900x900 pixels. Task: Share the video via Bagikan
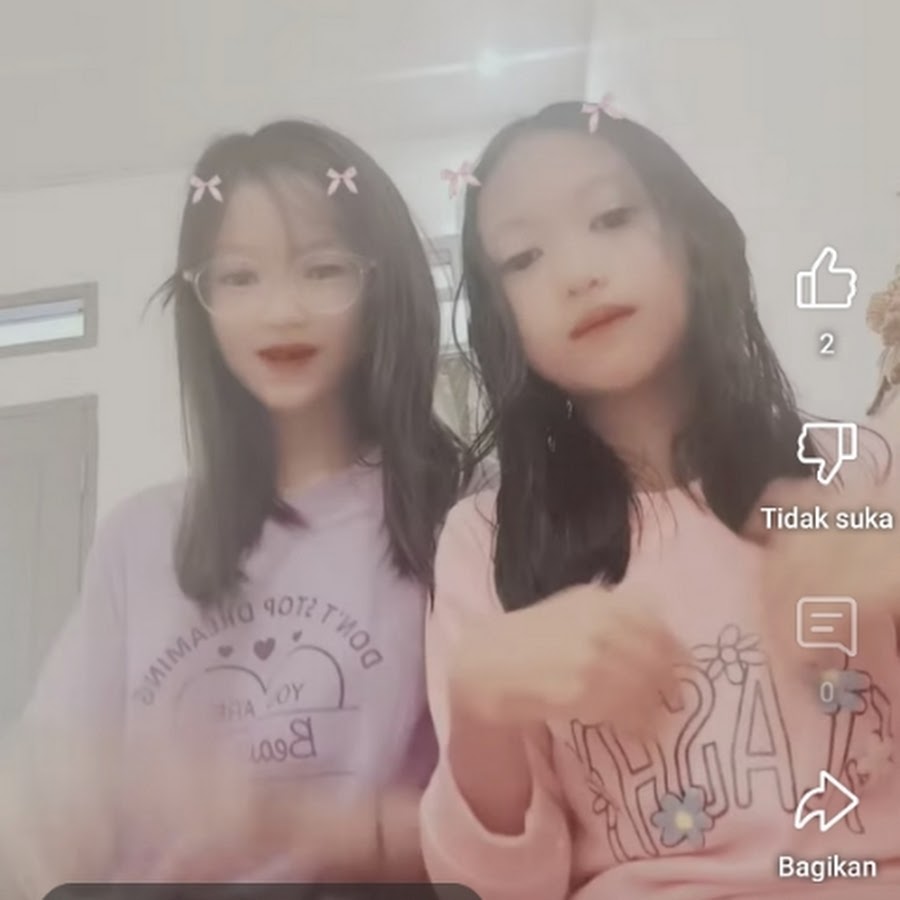point(826,802)
